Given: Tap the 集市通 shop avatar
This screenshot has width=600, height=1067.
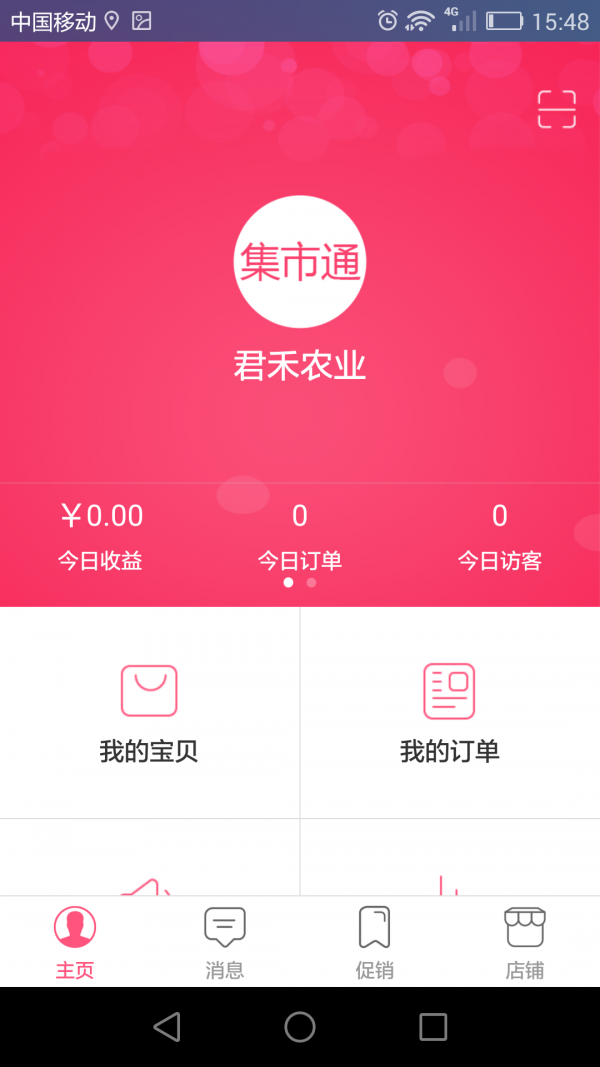Looking at the screenshot, I should [x=300, y=262].
